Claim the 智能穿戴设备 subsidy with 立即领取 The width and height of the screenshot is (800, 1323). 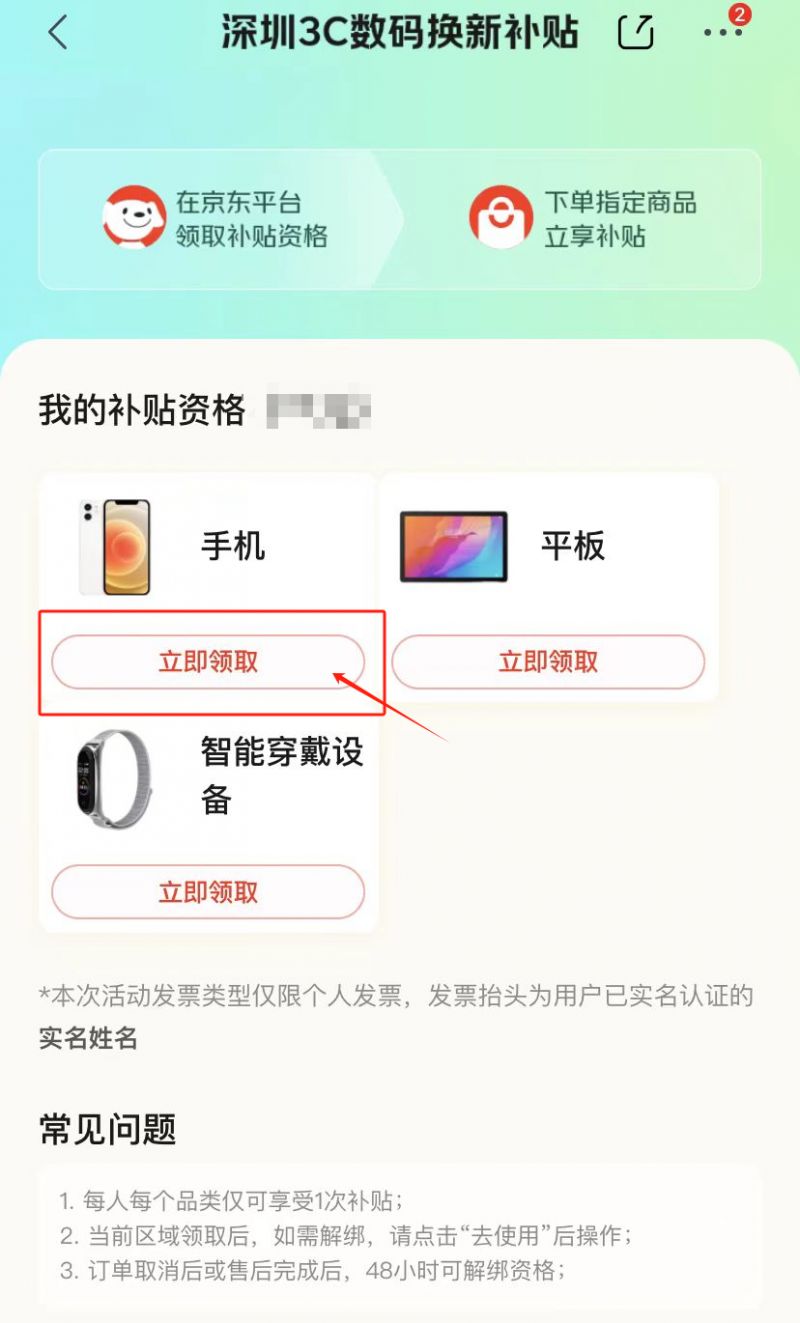(208, 892)
